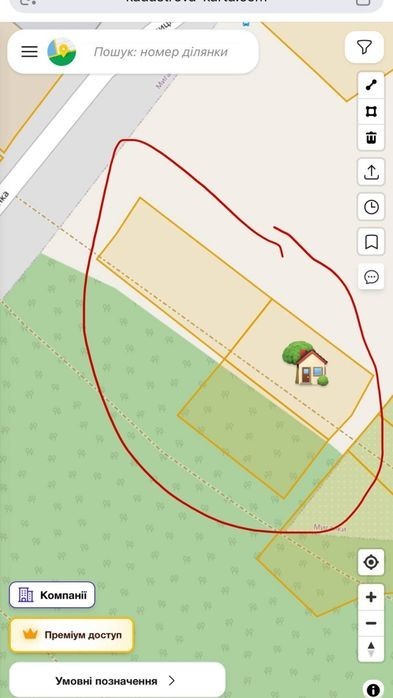Open the hamburger menu
Screen dimensions: 393x698
pyautogui.click(x=29, y=52)
